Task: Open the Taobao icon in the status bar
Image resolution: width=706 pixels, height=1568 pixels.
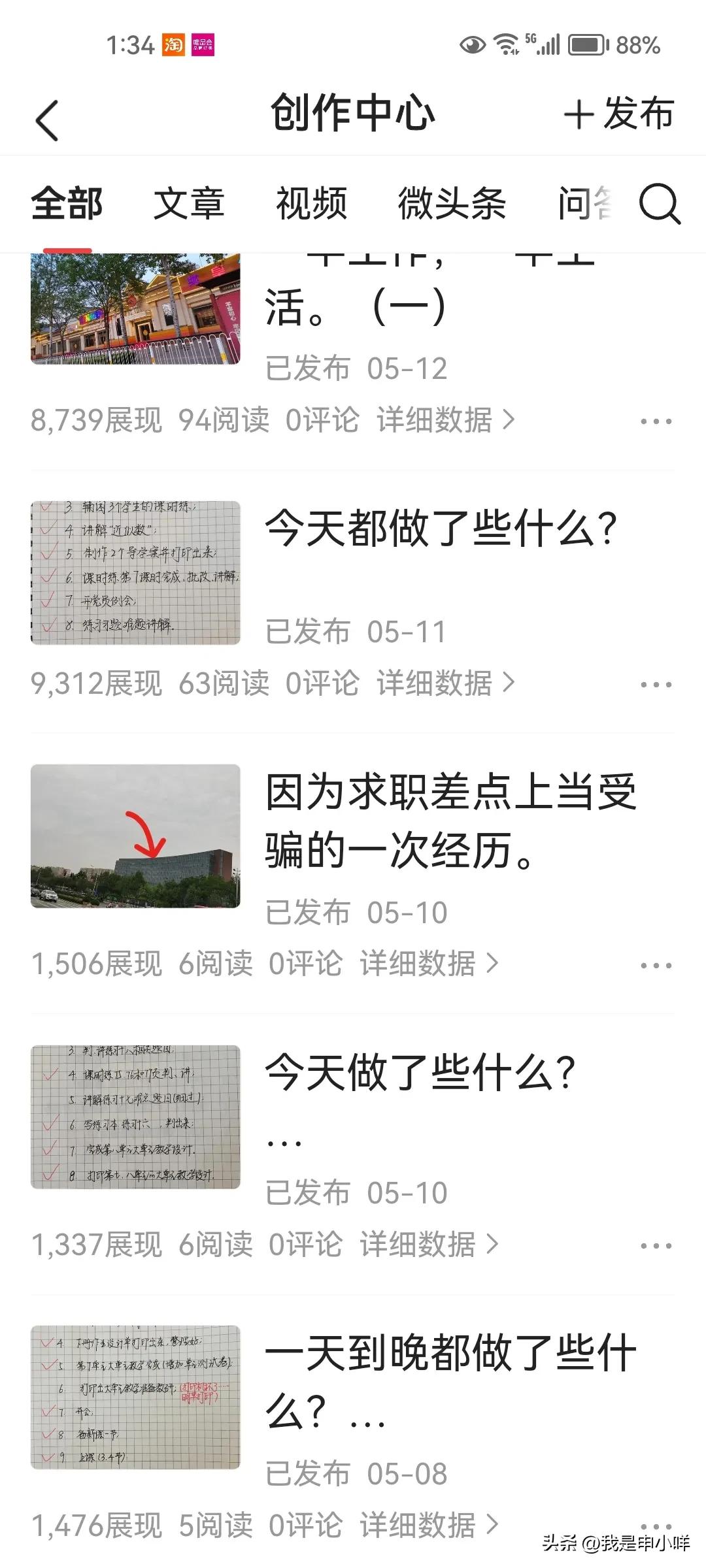Action: [174, 44]
